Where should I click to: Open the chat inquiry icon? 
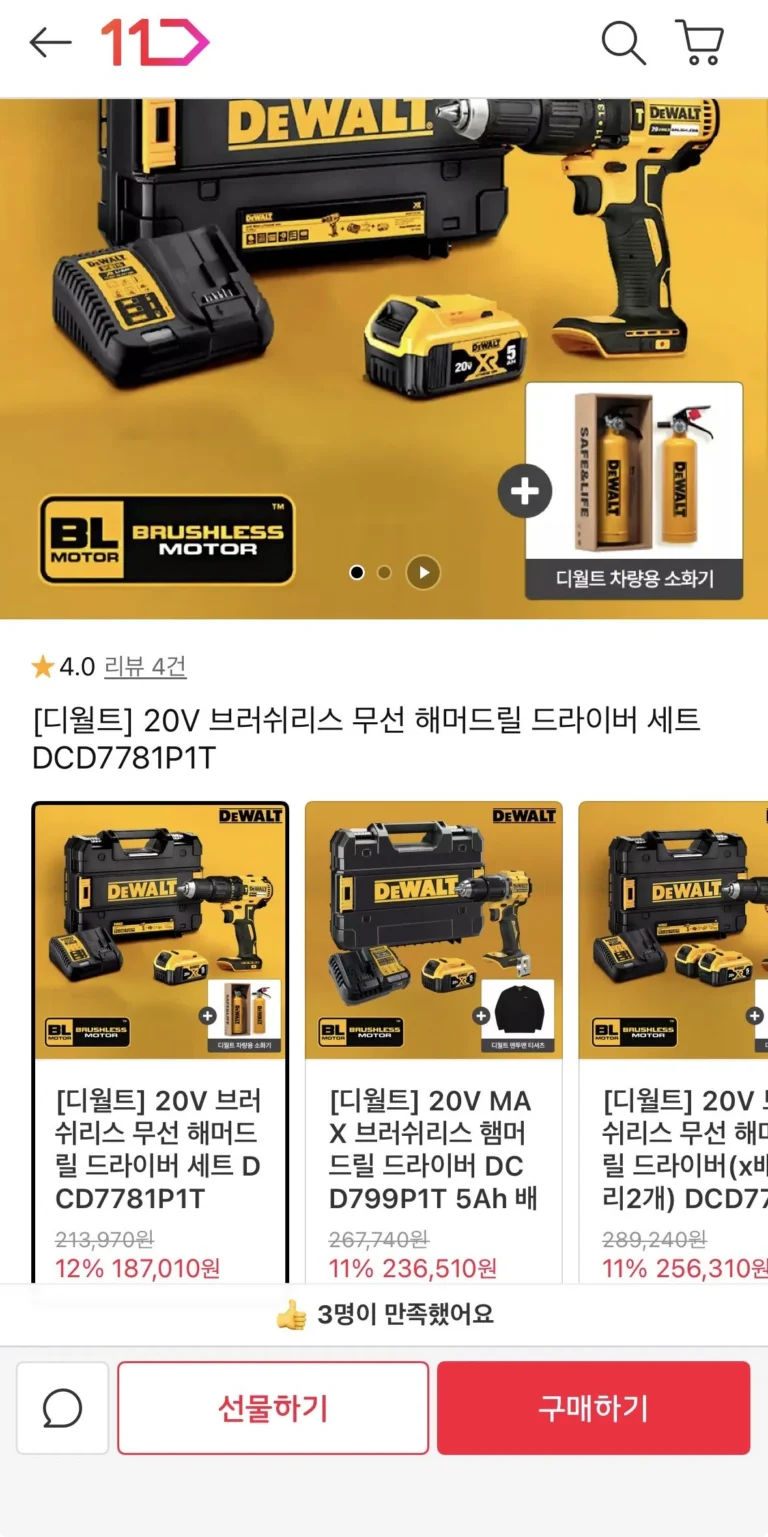(x=62, y=1408)
